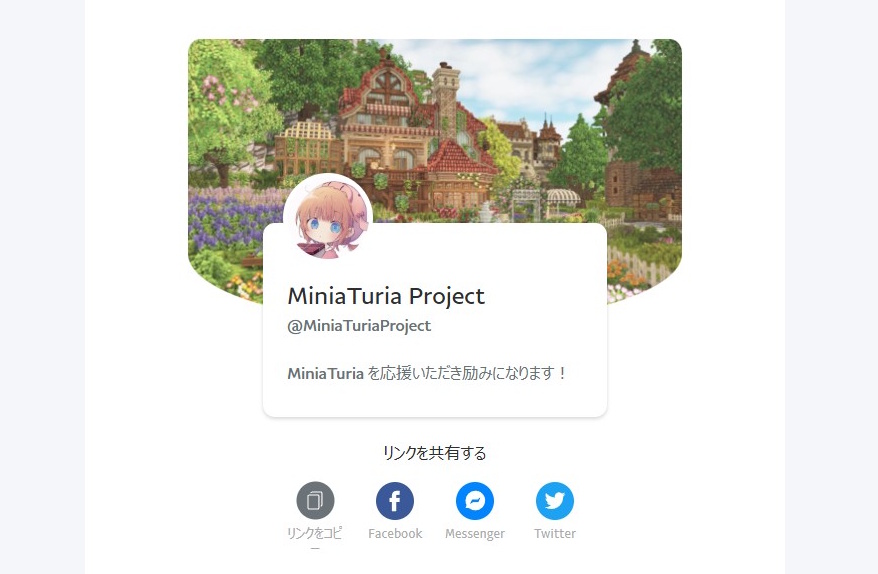This screenshot has height=574, width=878.
Task: Share the link on Twitter
Action: [555, 500]
